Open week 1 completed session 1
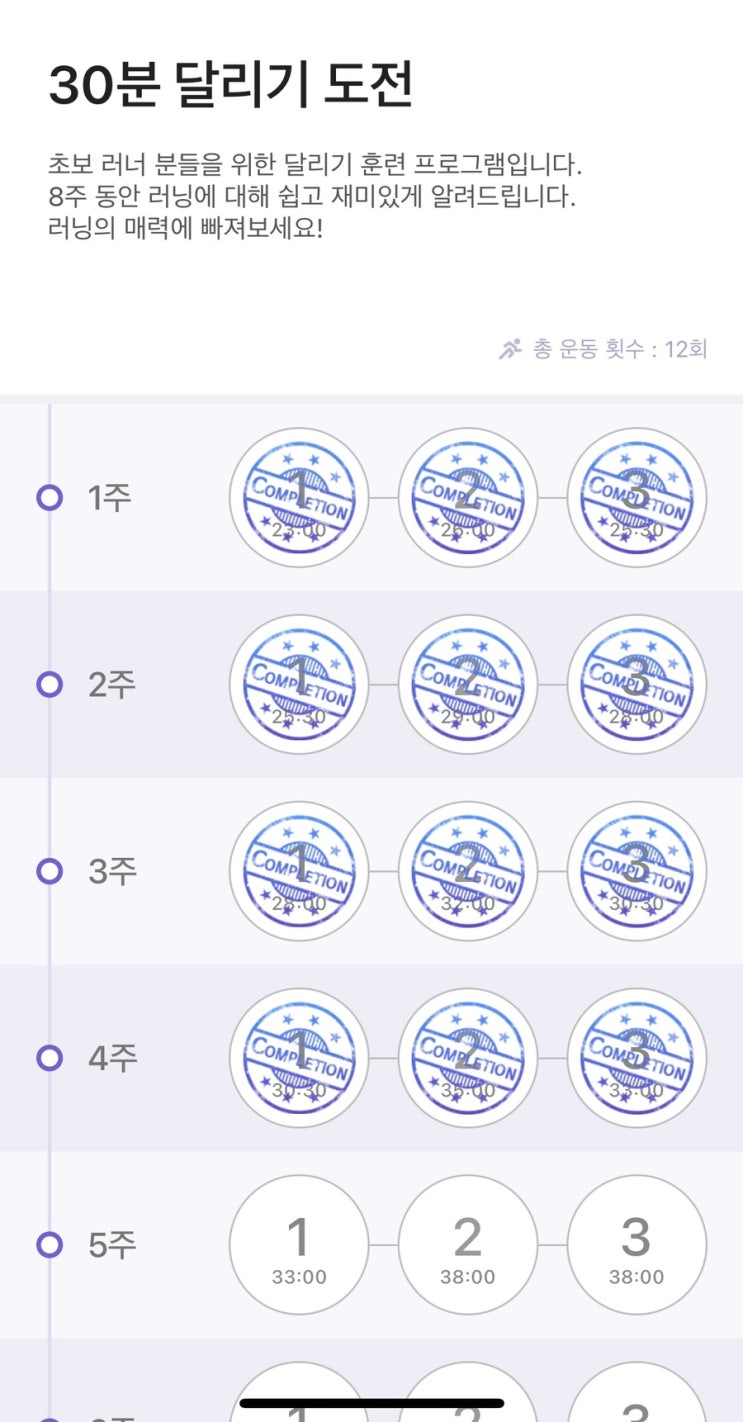Screen dimensions: 743x1422 (299, 497)
